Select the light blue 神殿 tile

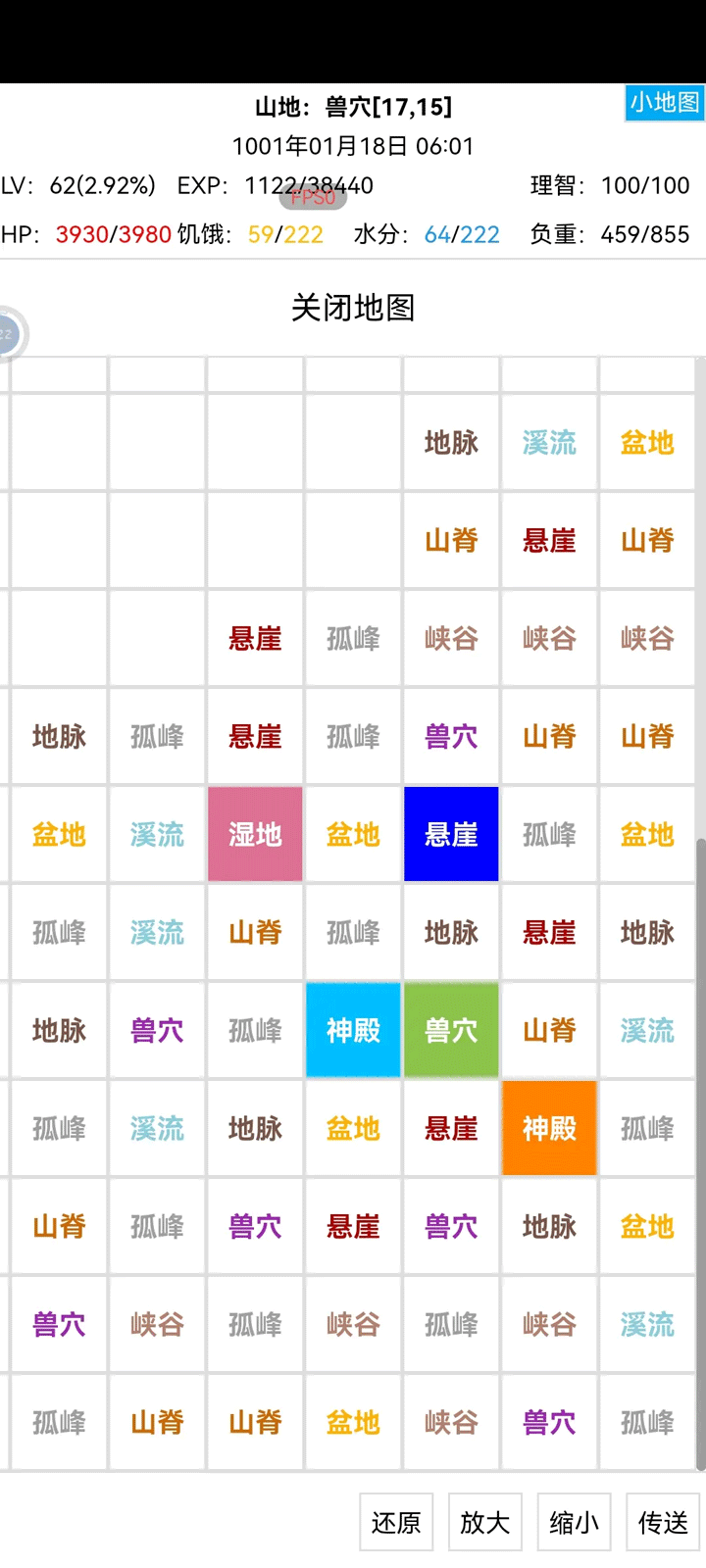coord(353,1030)
